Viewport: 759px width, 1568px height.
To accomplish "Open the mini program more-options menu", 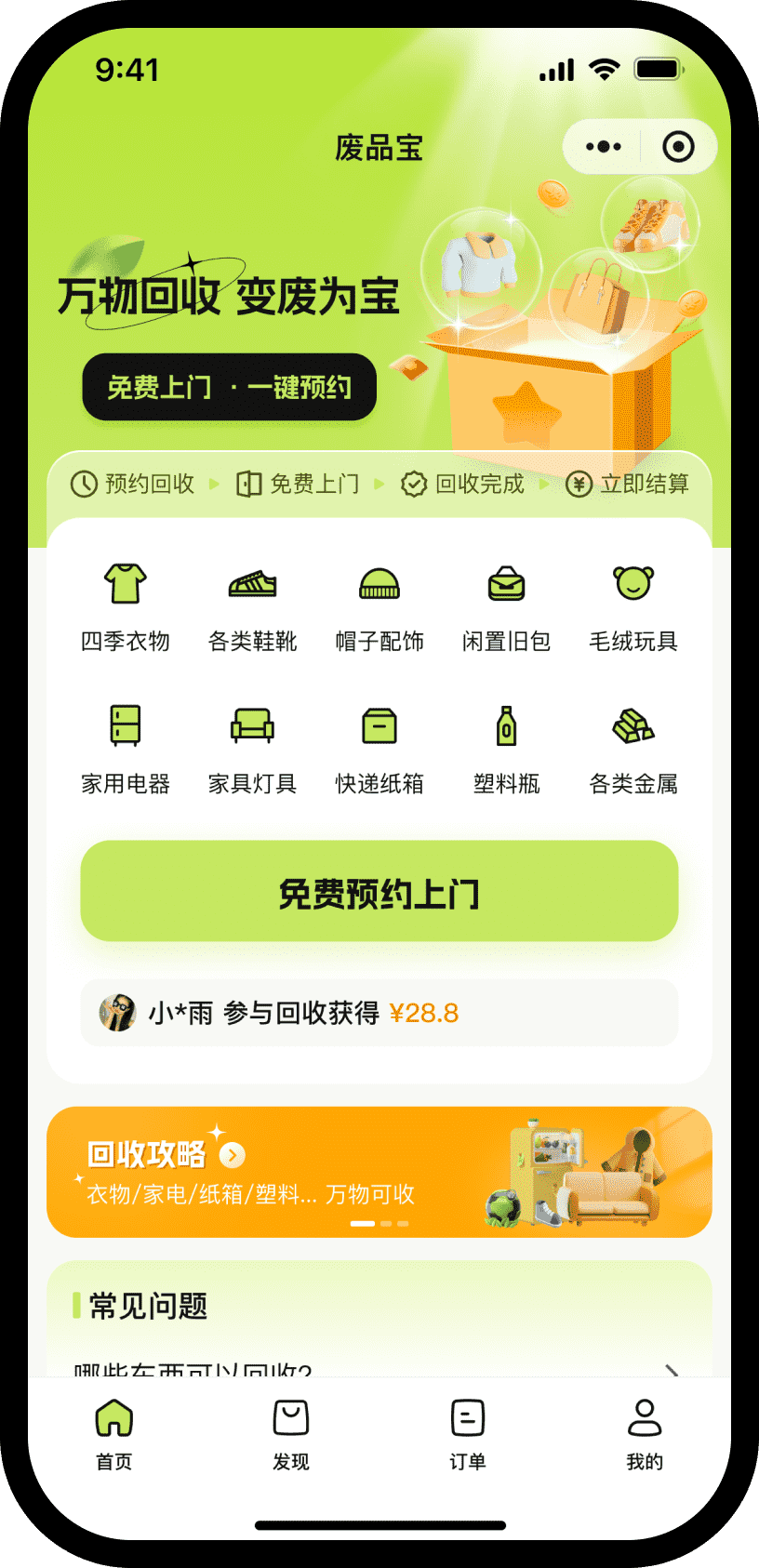I will pyautogui.click(x=604, y=147).
